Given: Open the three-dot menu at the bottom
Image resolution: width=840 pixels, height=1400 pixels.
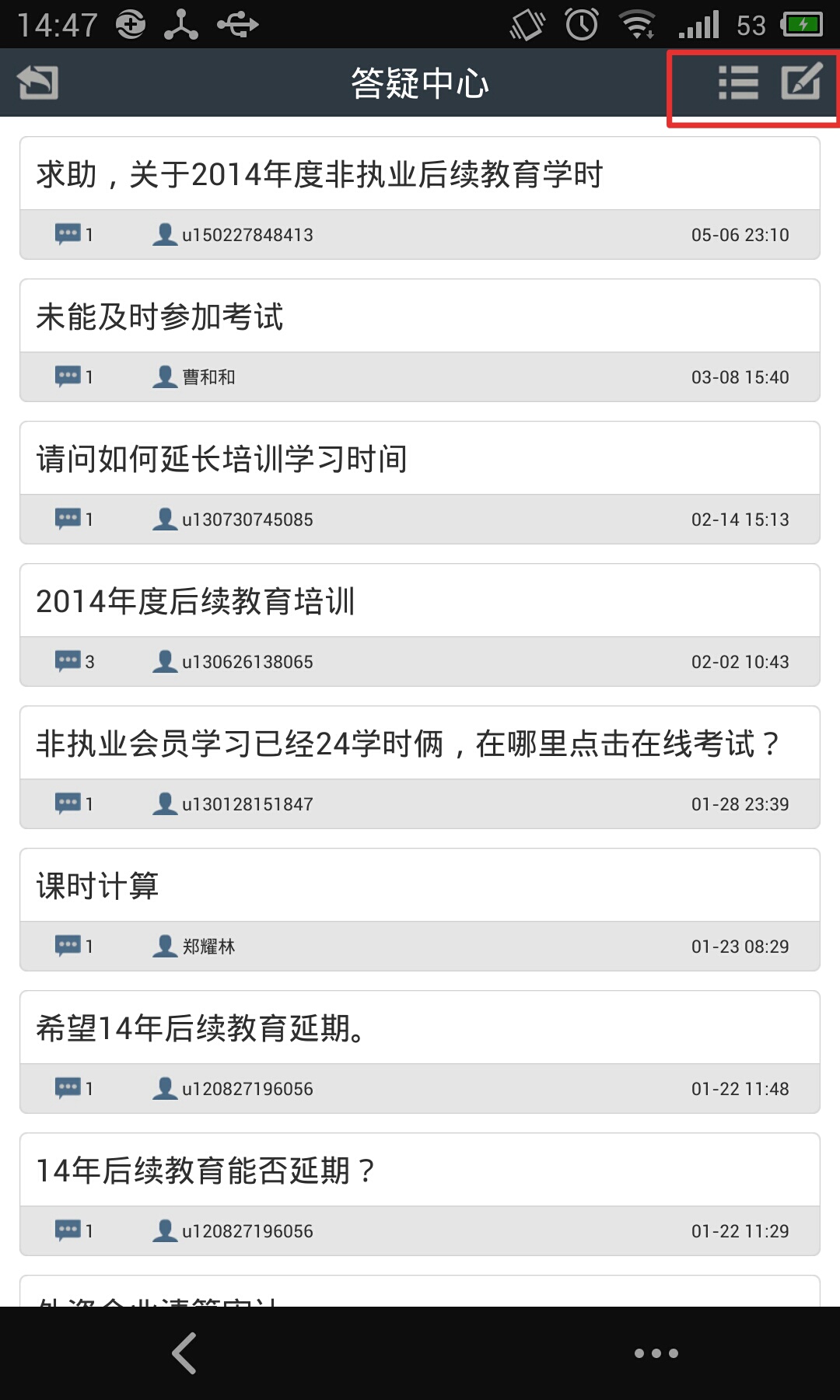Looking at the screenshot, I should (x=656, y=1353).
